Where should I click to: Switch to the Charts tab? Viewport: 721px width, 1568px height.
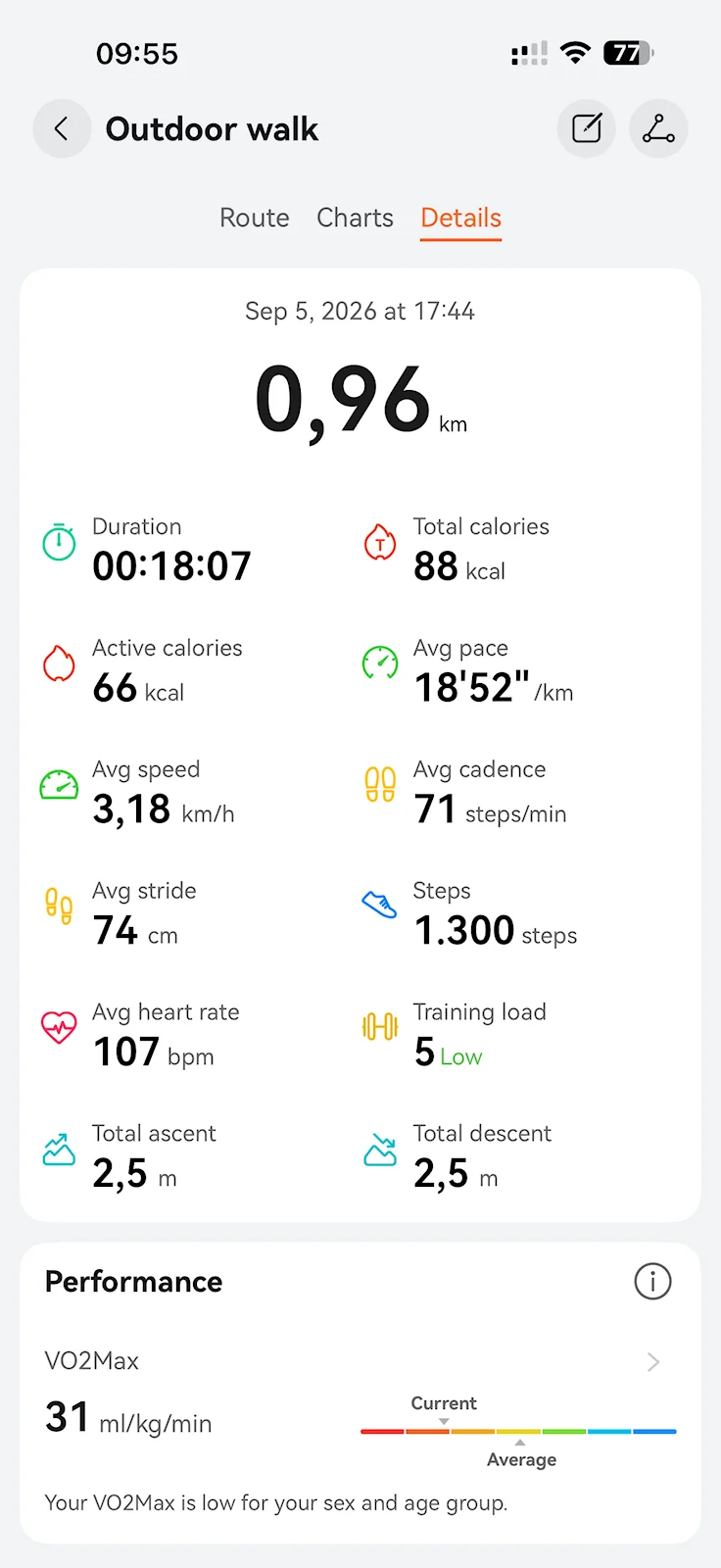click(355, 218)
